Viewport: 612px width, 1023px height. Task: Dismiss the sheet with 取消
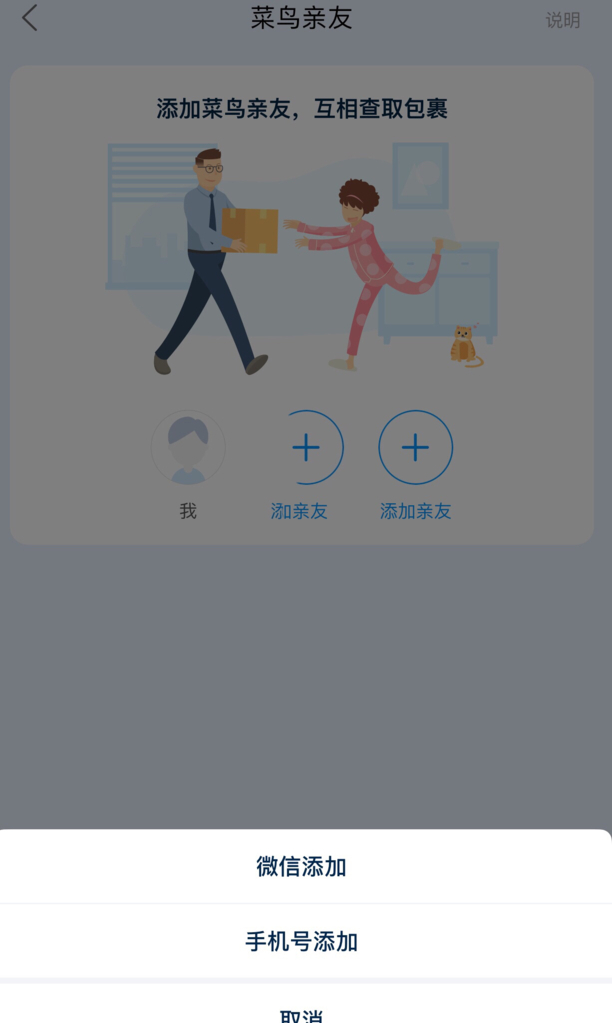302,1012
